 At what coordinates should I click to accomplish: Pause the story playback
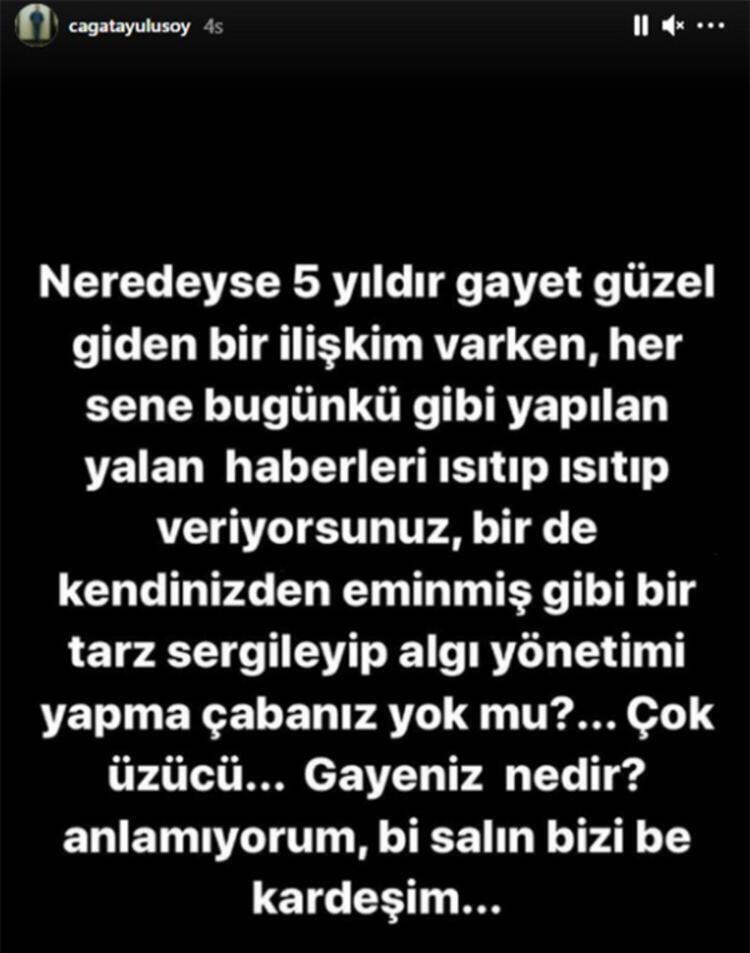[640, 27]
